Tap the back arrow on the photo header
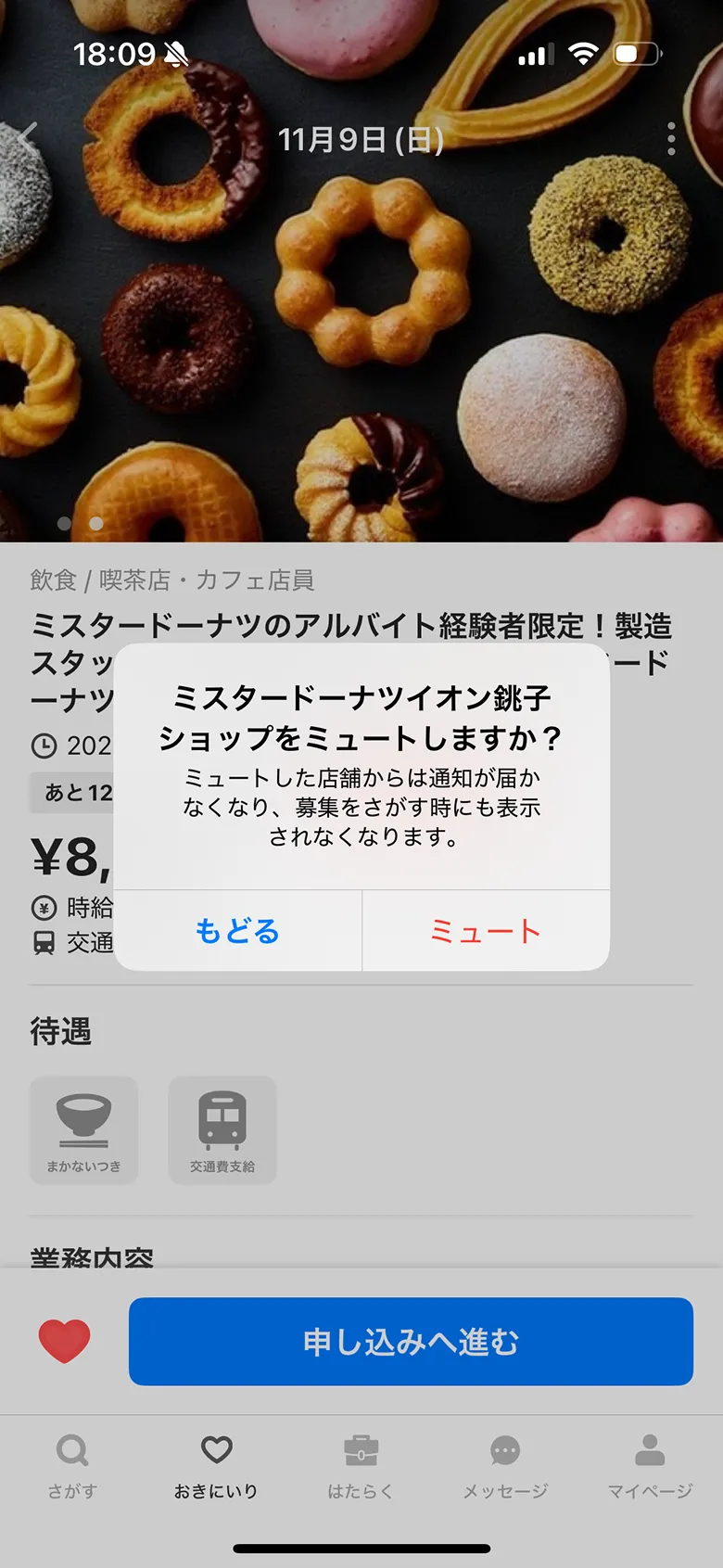Viewport: 723px width, 1568px height. (26, 139)
